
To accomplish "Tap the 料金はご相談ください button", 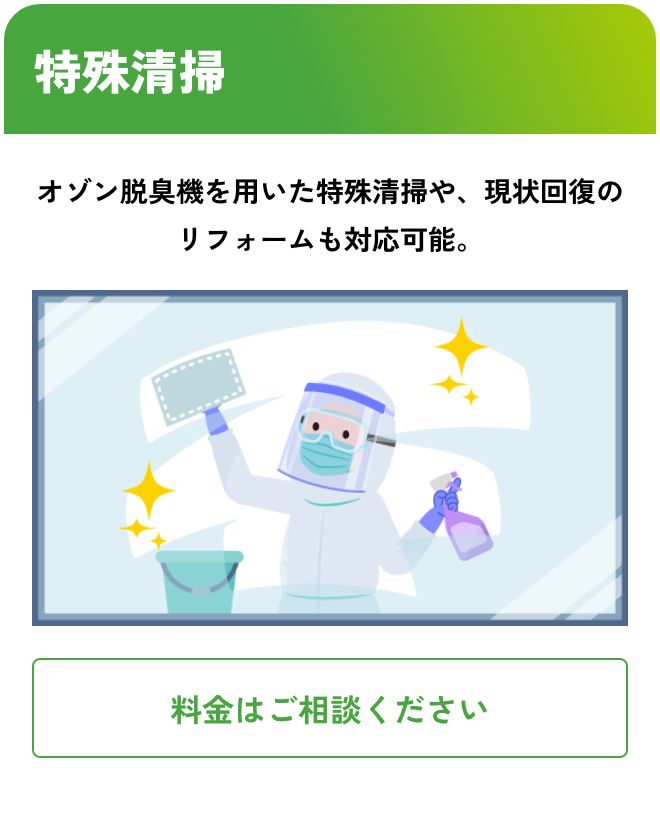I will pos(330,708).
